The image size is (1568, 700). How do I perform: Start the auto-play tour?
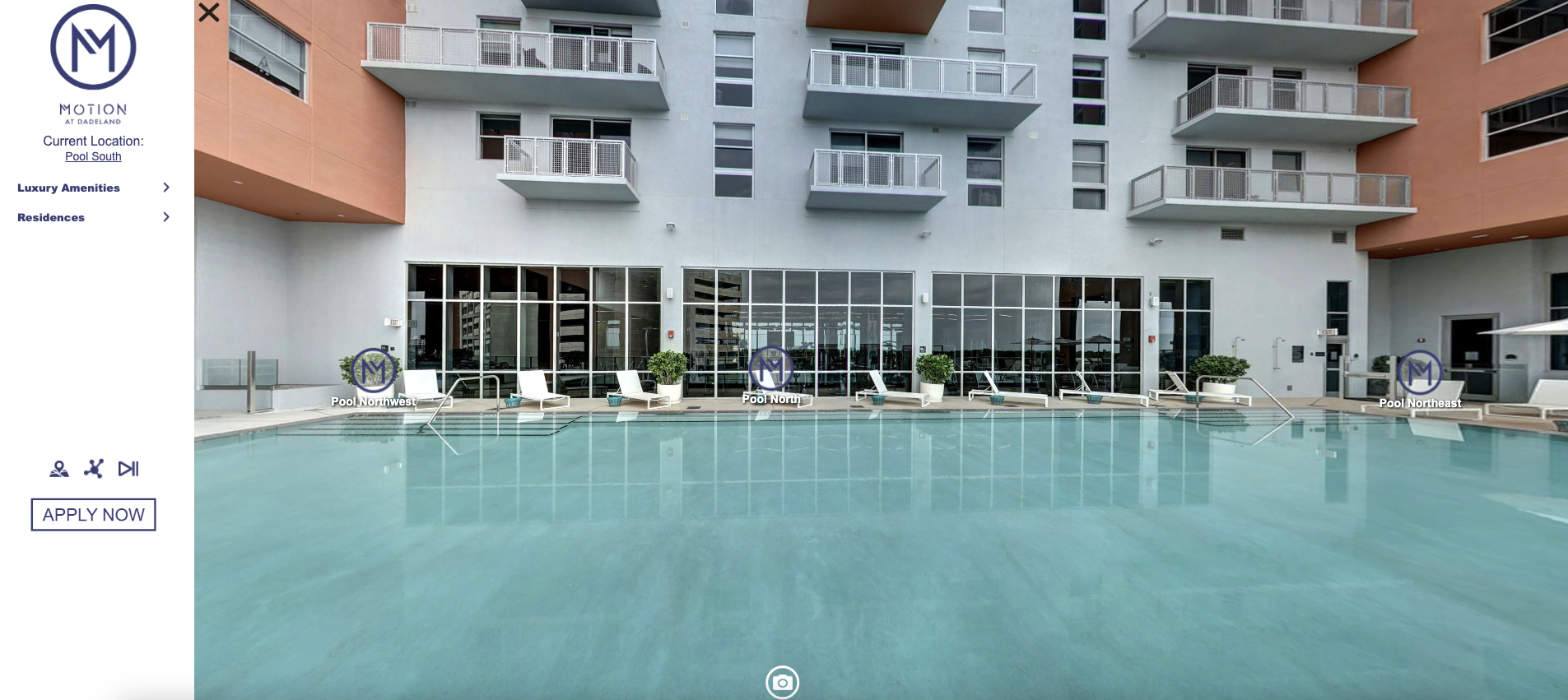click(128, 469)
